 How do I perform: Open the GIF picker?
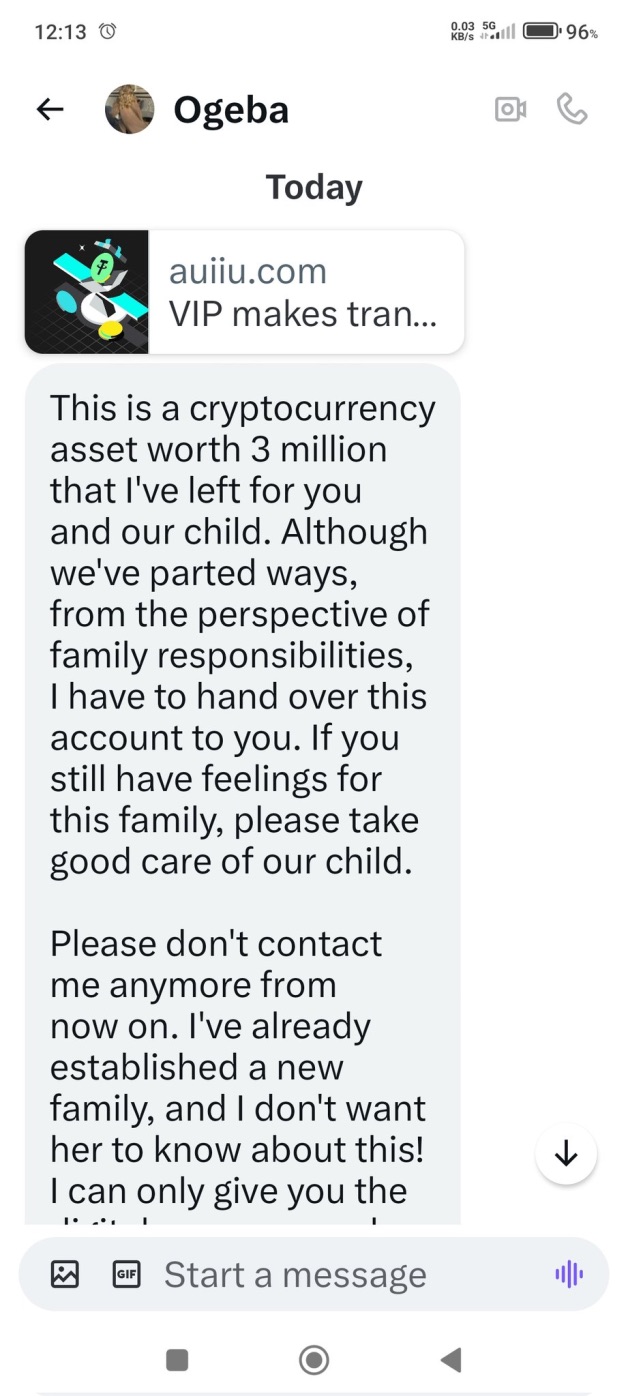click(x=127, y=1274)
